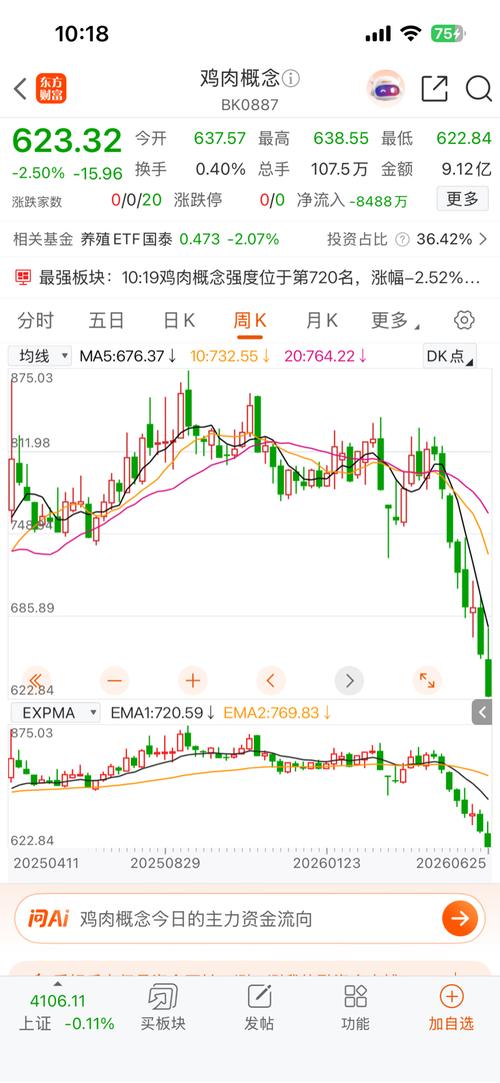The width and height of the screenshot is (500, 1083).
Task: Toggle the DK点 option
Action: [450, 356]
